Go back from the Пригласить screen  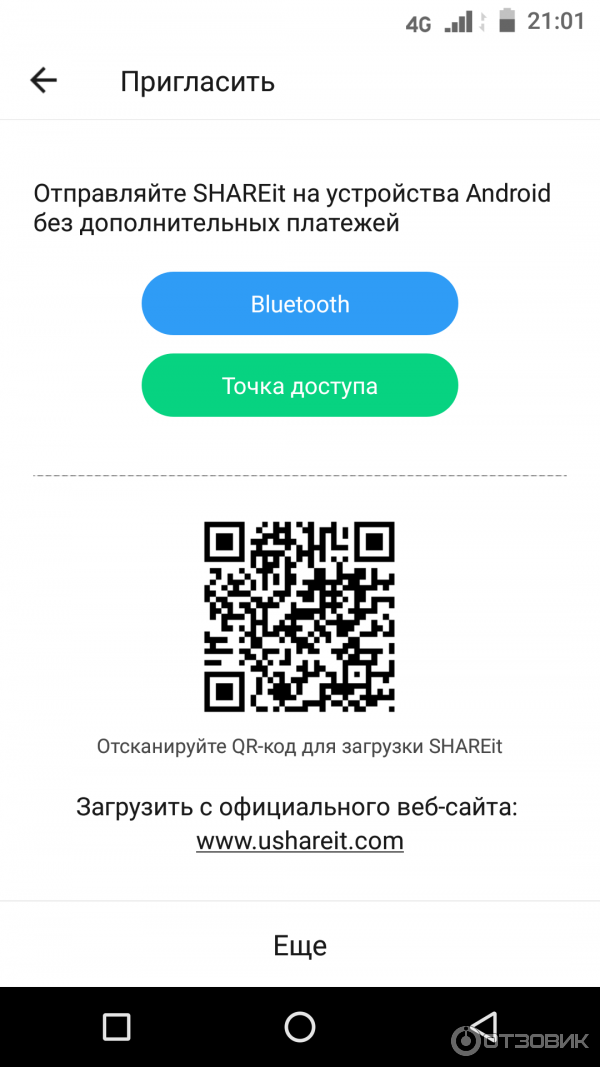(x=44, y=81)
